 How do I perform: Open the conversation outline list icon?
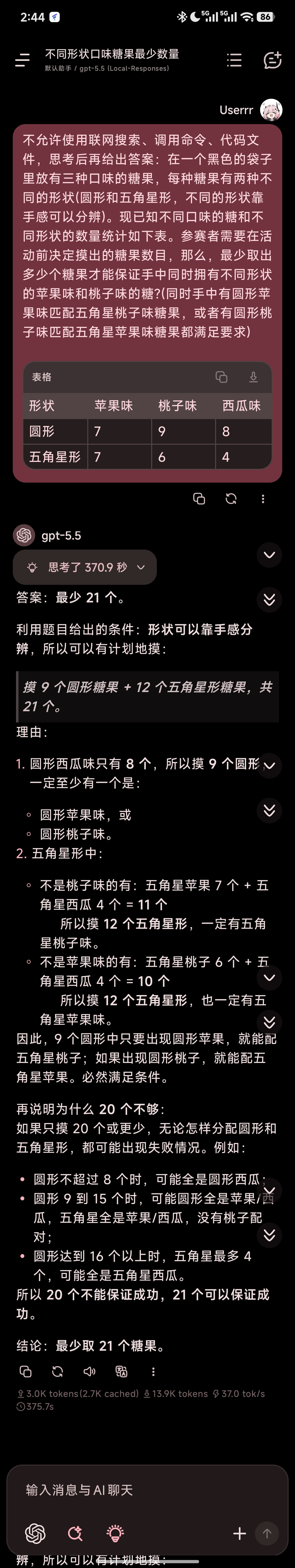point(234,60)
